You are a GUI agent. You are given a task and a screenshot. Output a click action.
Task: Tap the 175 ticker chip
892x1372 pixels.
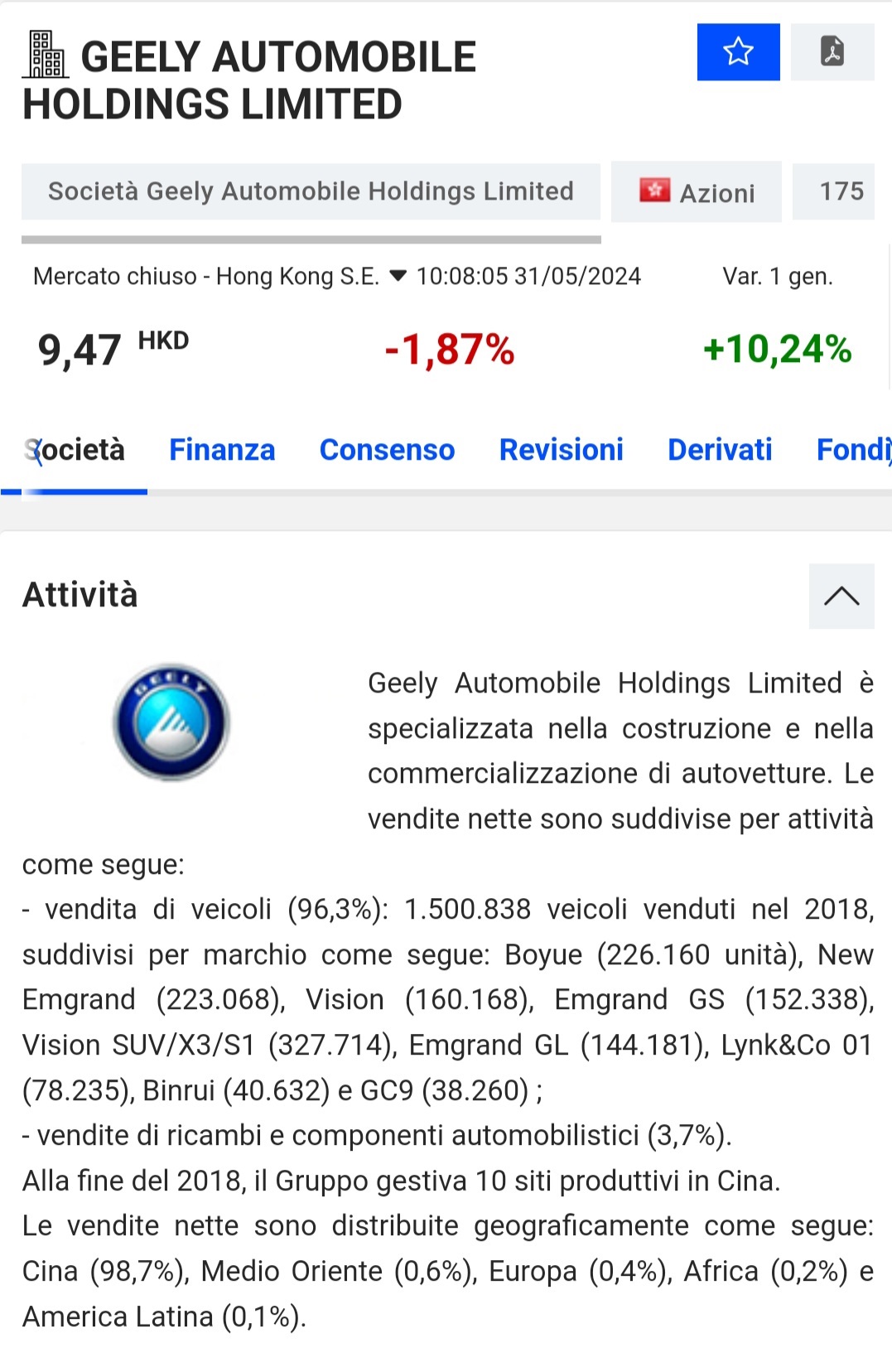pos(840,191)
